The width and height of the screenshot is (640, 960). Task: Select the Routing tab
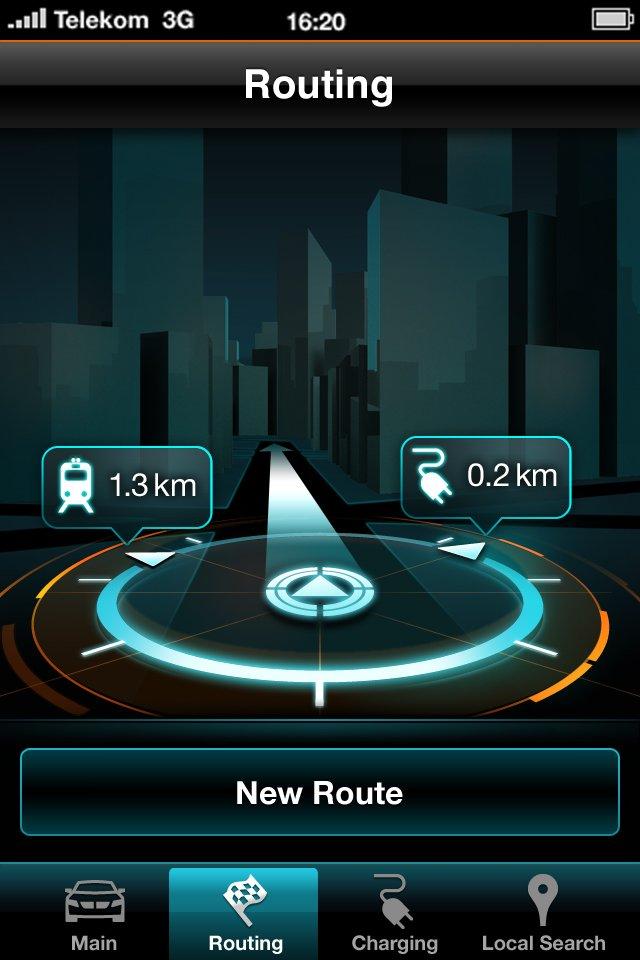click(245, 914)
